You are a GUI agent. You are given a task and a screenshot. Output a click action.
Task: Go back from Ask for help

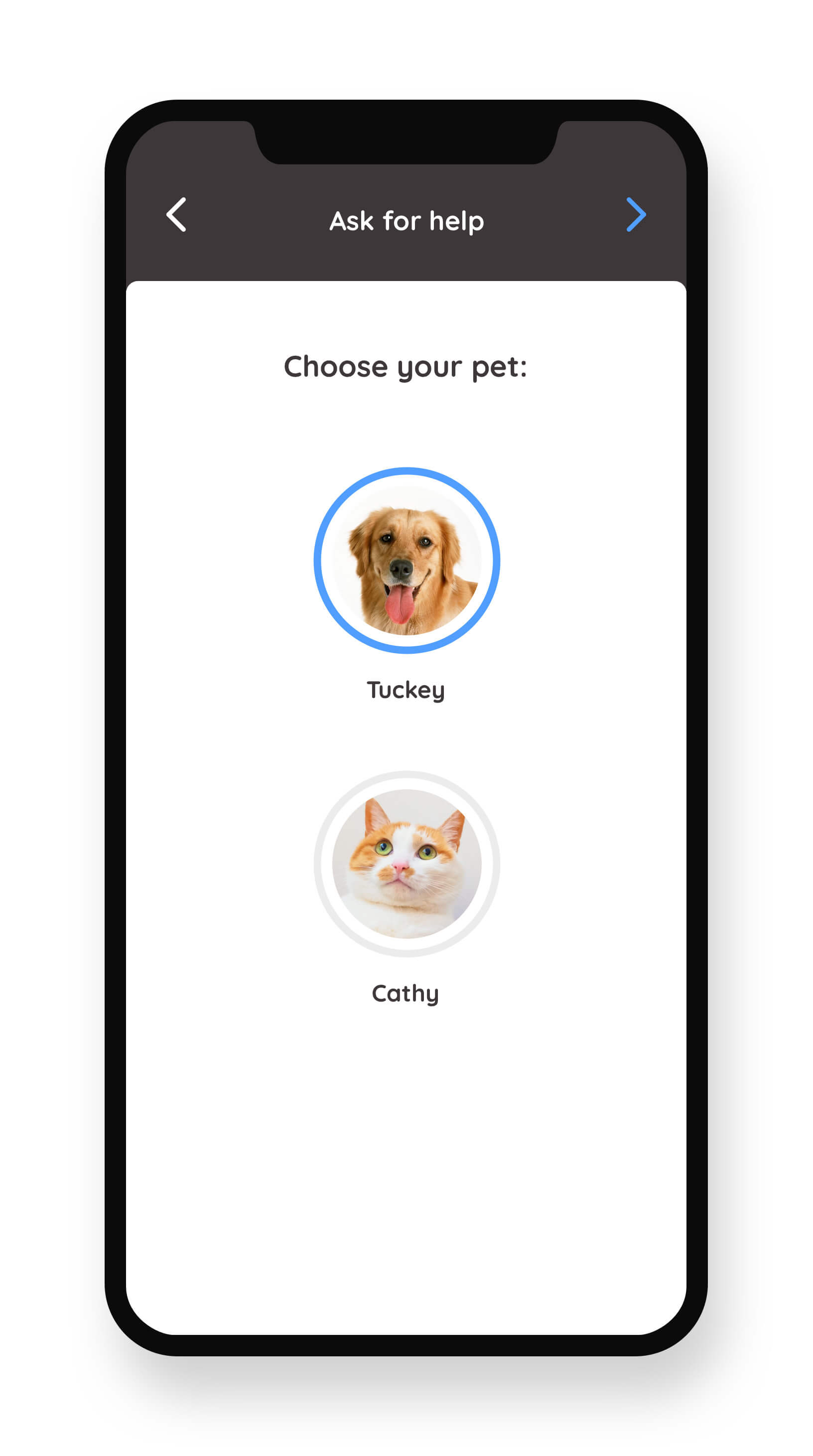[x=176, y=215]
